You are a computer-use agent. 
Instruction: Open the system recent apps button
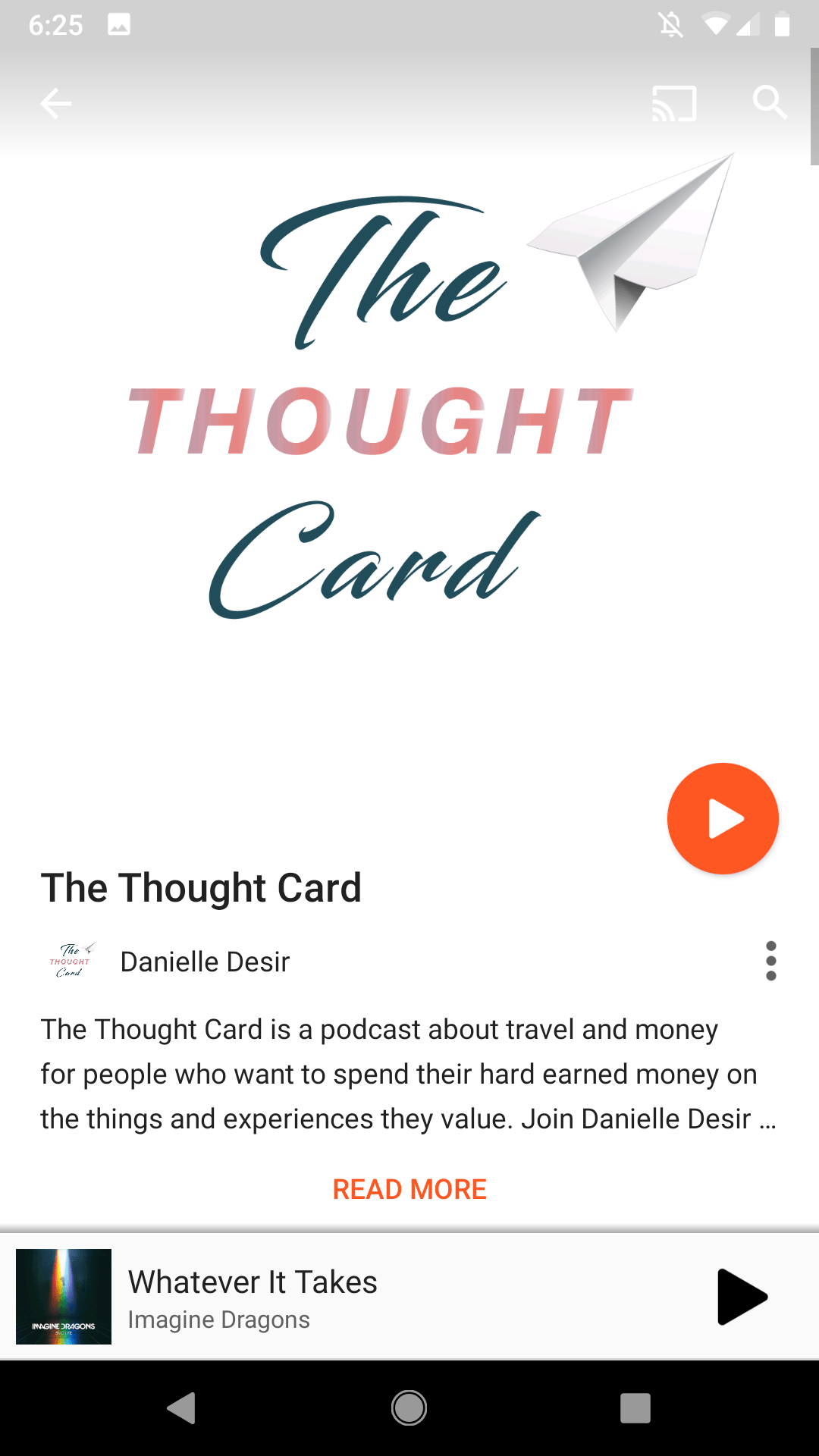pyautogui.click(x=635, y=1408)
